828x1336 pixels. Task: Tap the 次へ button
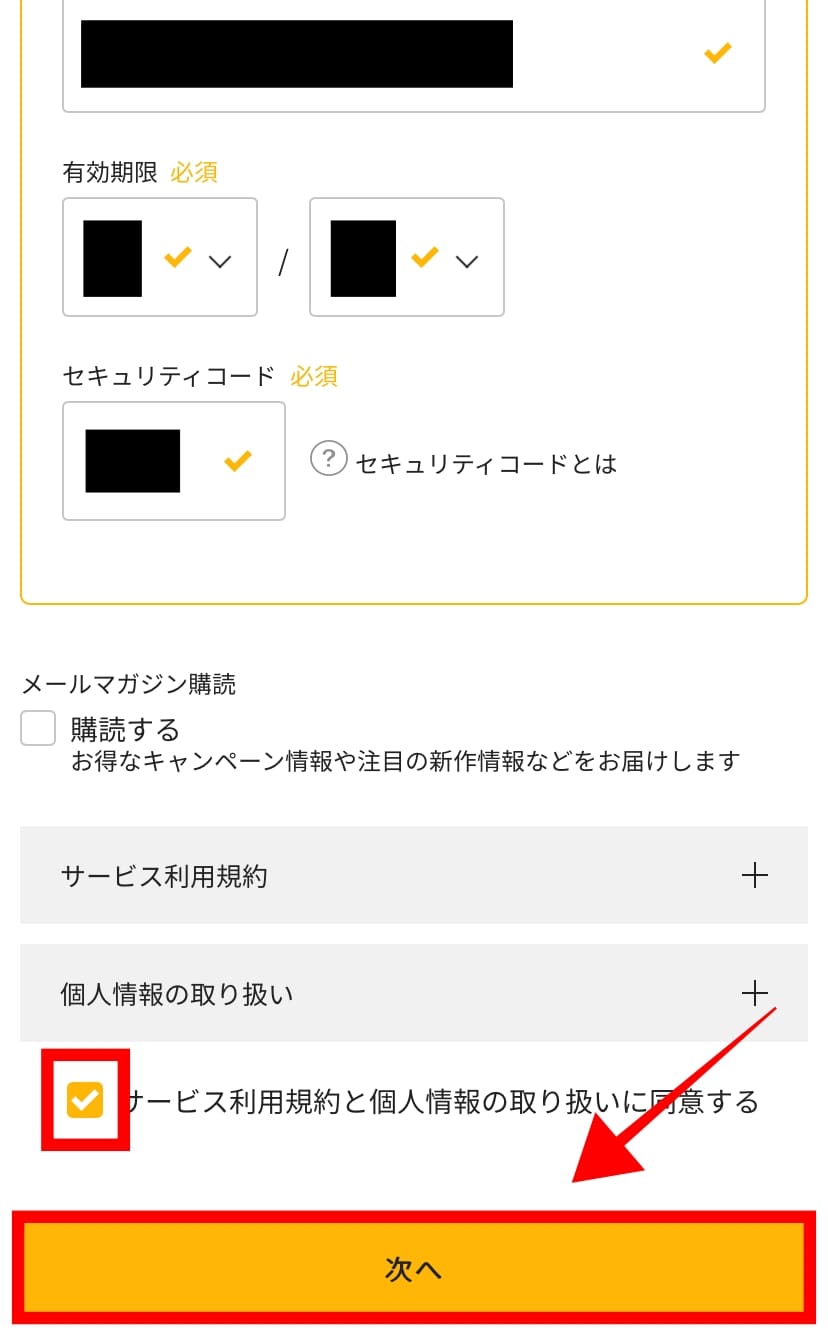(x=413, y=1268)
